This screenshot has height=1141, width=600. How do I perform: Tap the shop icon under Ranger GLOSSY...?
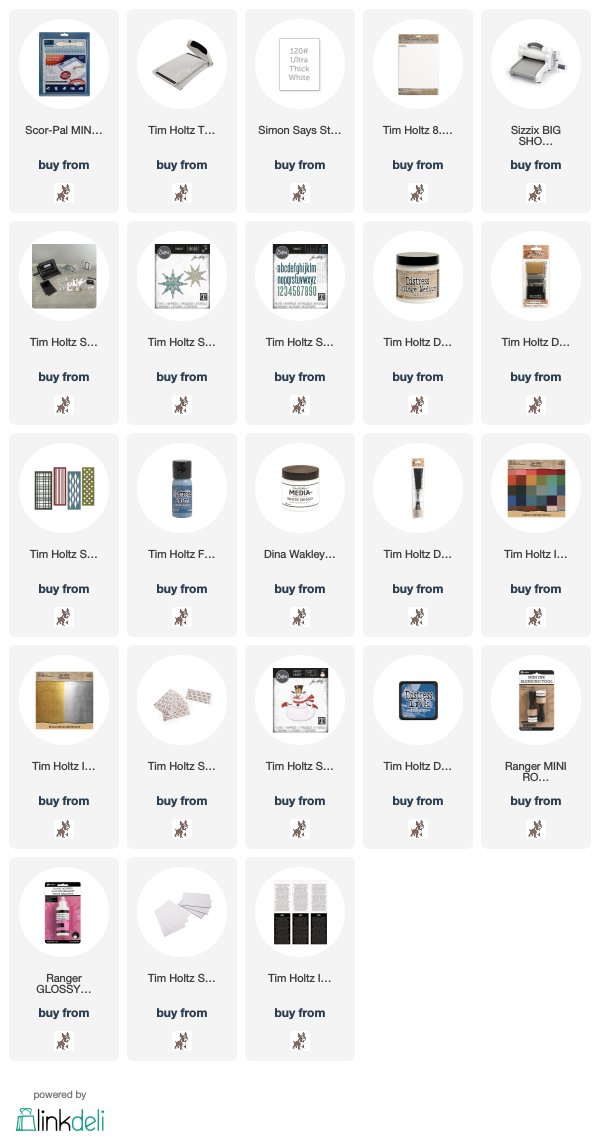click(64, 1041)
